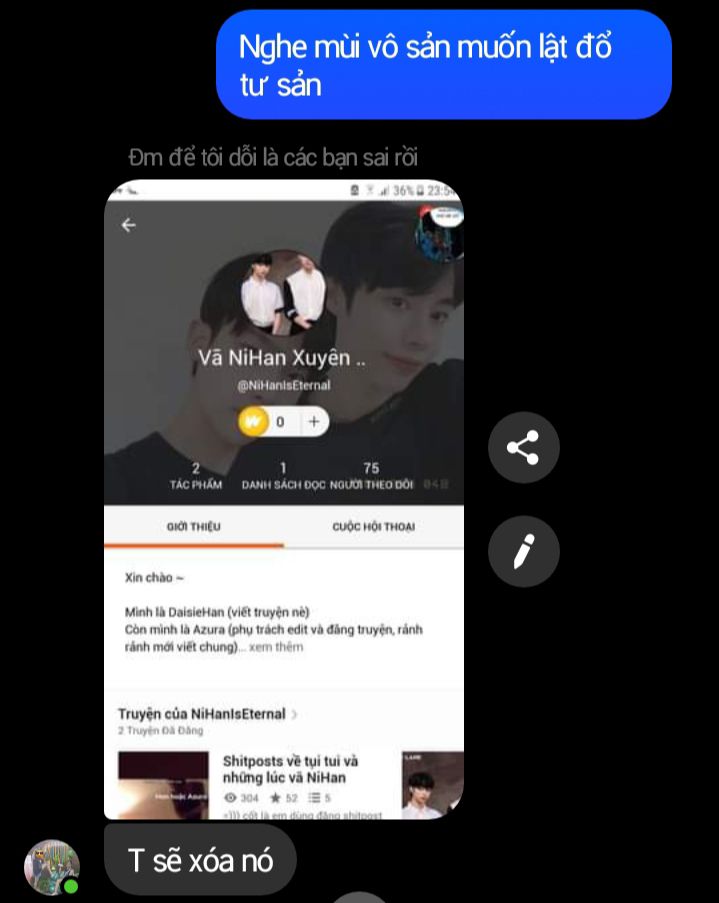The width and height of the screenshot is (719, 903).
Task: Open the sender's avatar beside "T sẽ xóa nó"
Action: point(52,867)
